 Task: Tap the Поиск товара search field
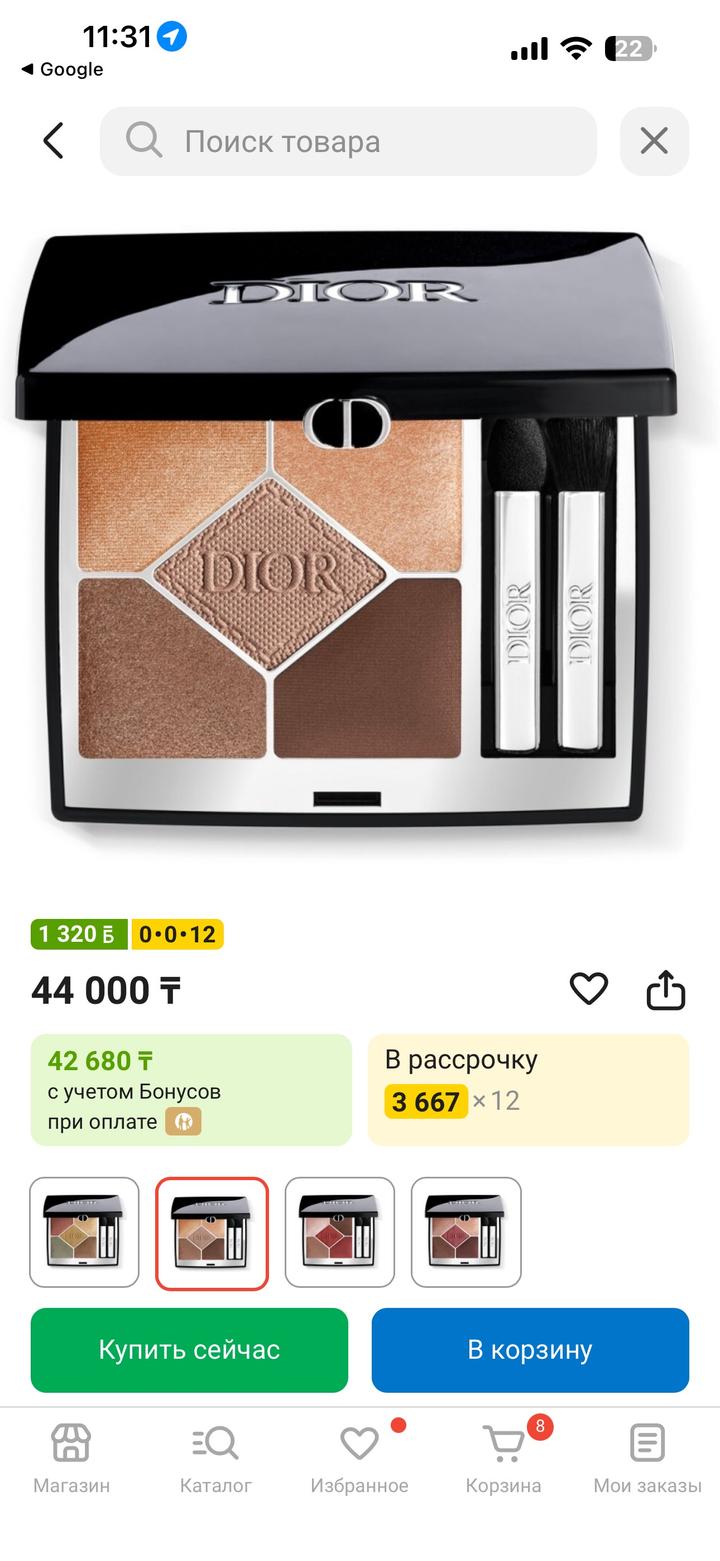pos(348,141)
